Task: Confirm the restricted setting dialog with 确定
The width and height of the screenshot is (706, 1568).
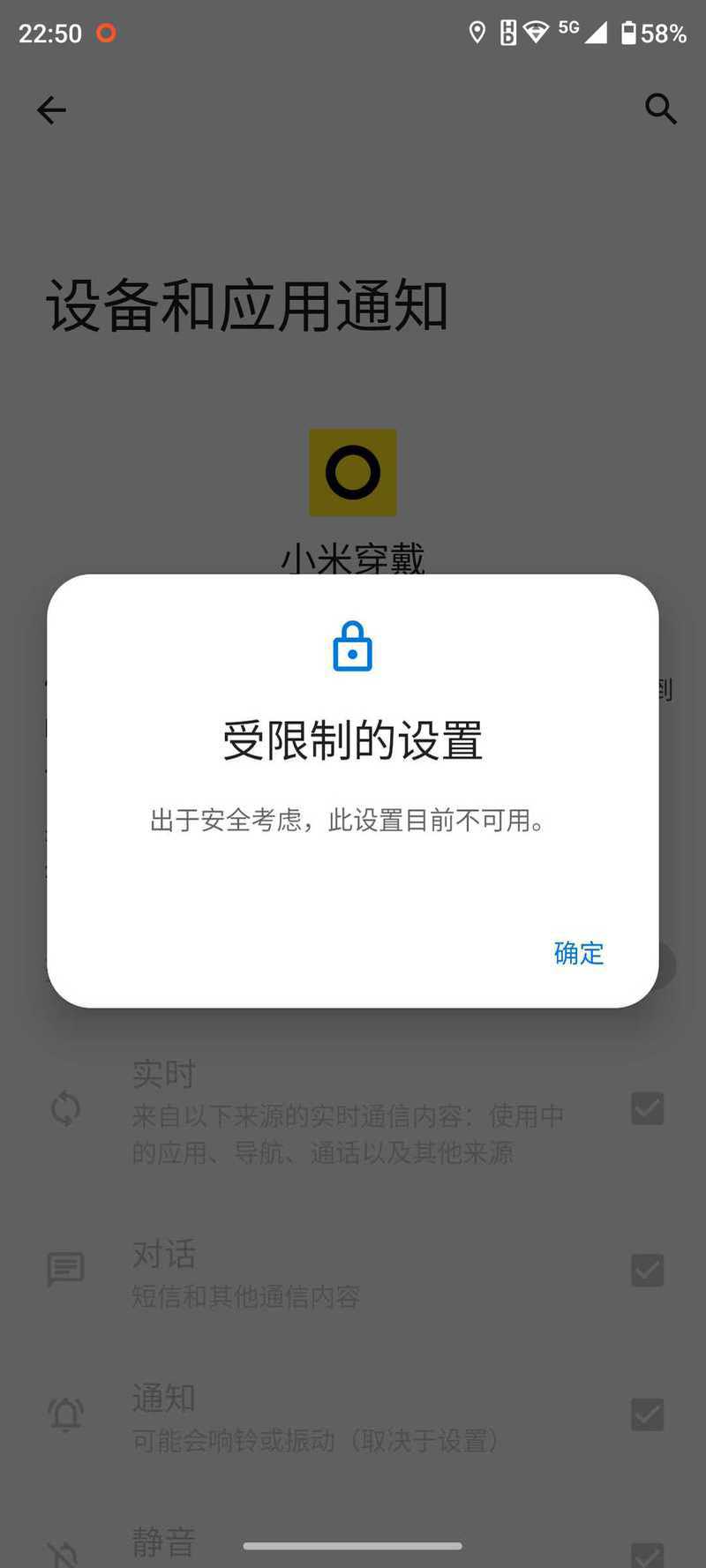Action: [x=579, y=953]
